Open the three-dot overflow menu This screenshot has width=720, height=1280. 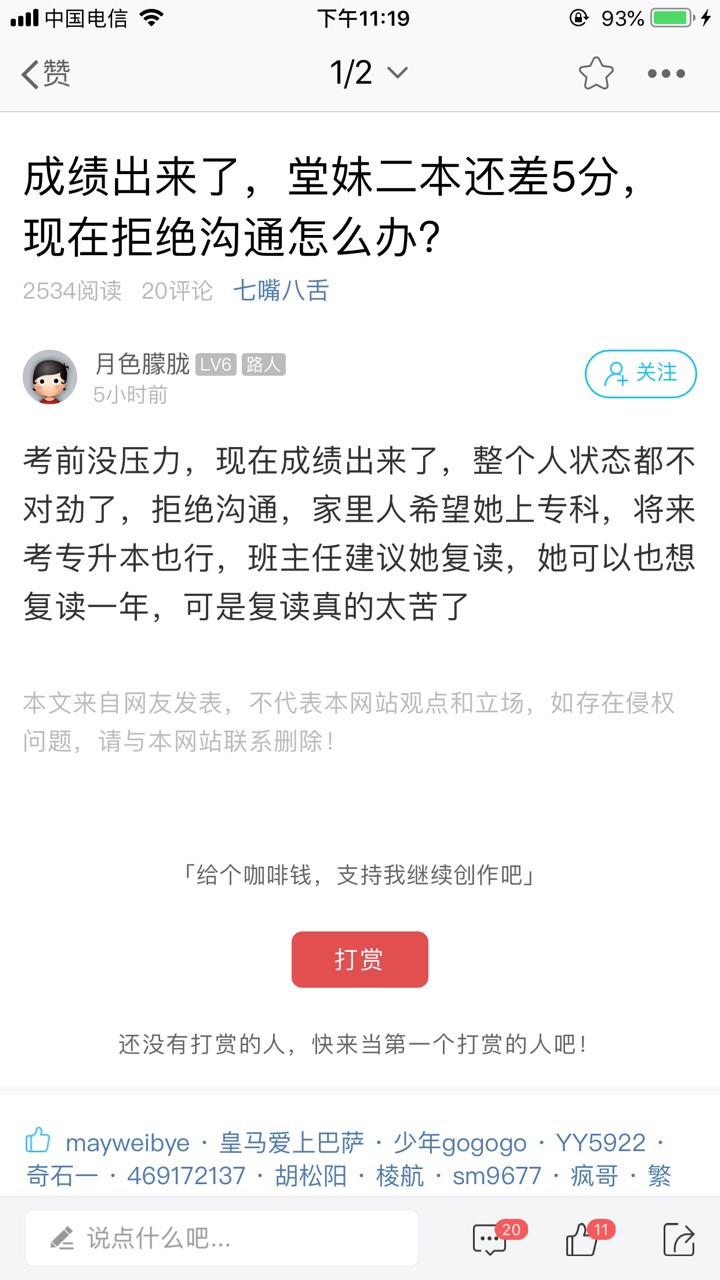(x=666, y=73)
